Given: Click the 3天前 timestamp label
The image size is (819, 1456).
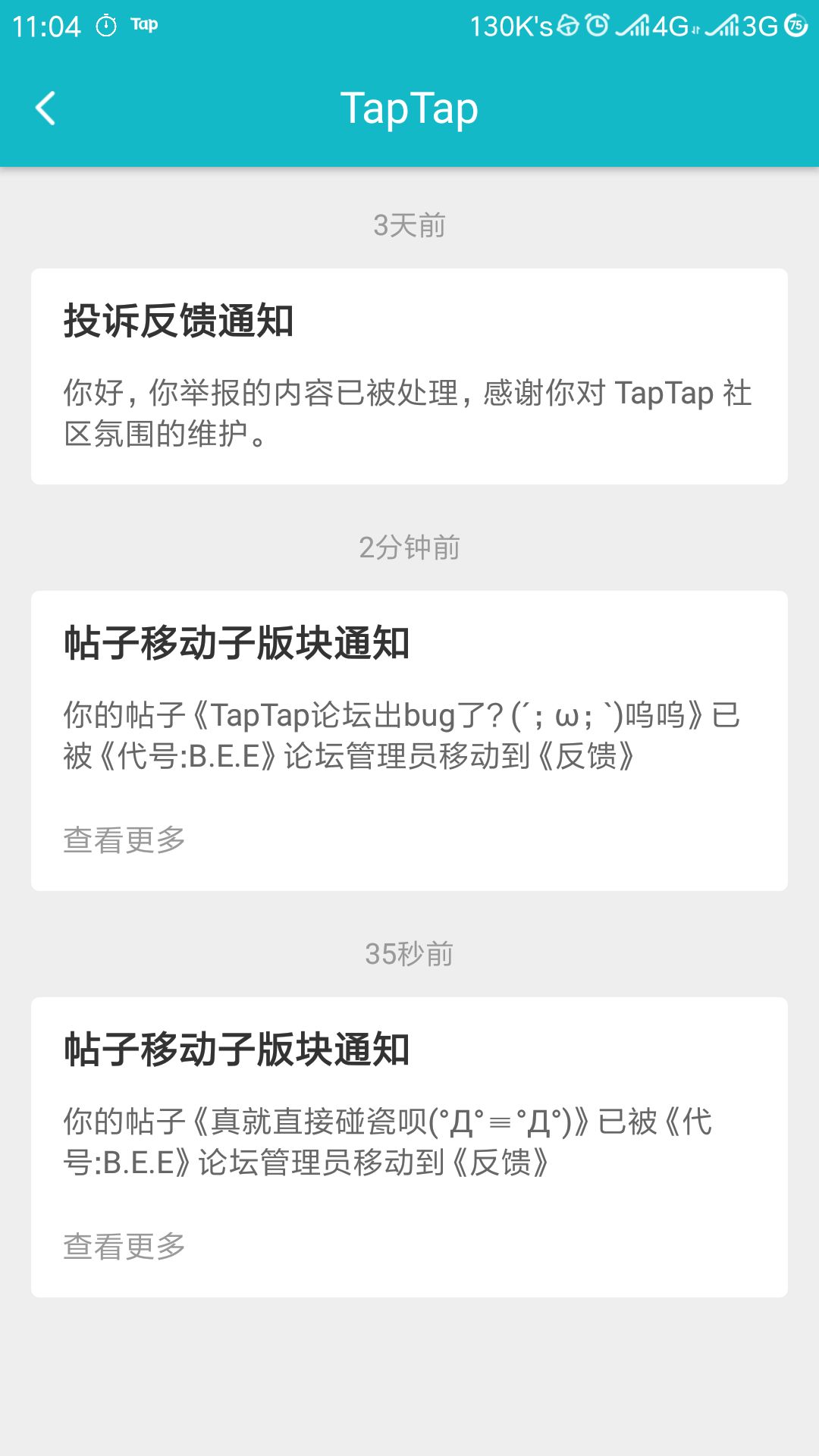Looking at the screenshot, I should pyautogui.click(x=409, y=225).
